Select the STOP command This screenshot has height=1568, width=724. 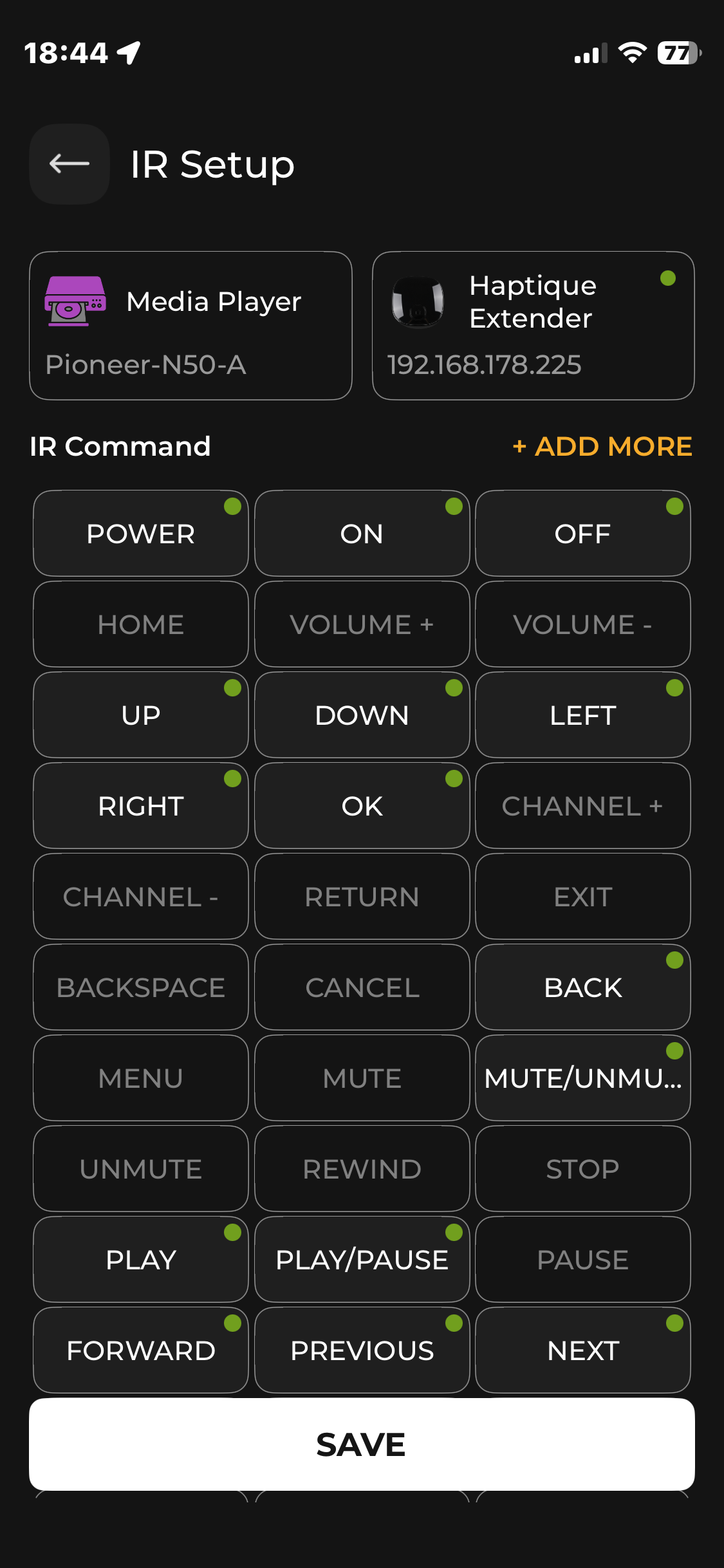coord(582,1169)
